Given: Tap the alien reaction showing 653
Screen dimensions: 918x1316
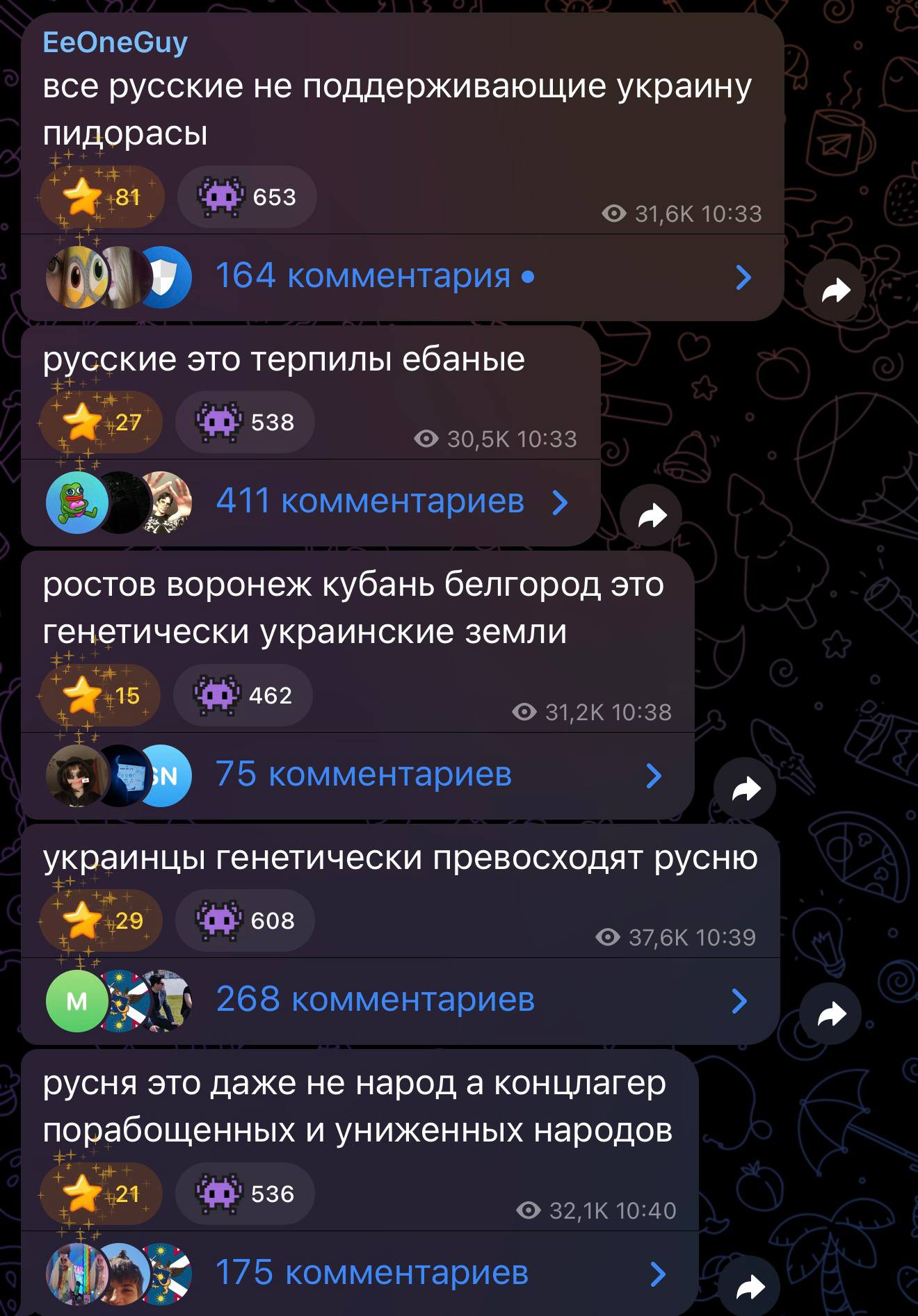Looking at the screenshot, I should tap(247, 197).
